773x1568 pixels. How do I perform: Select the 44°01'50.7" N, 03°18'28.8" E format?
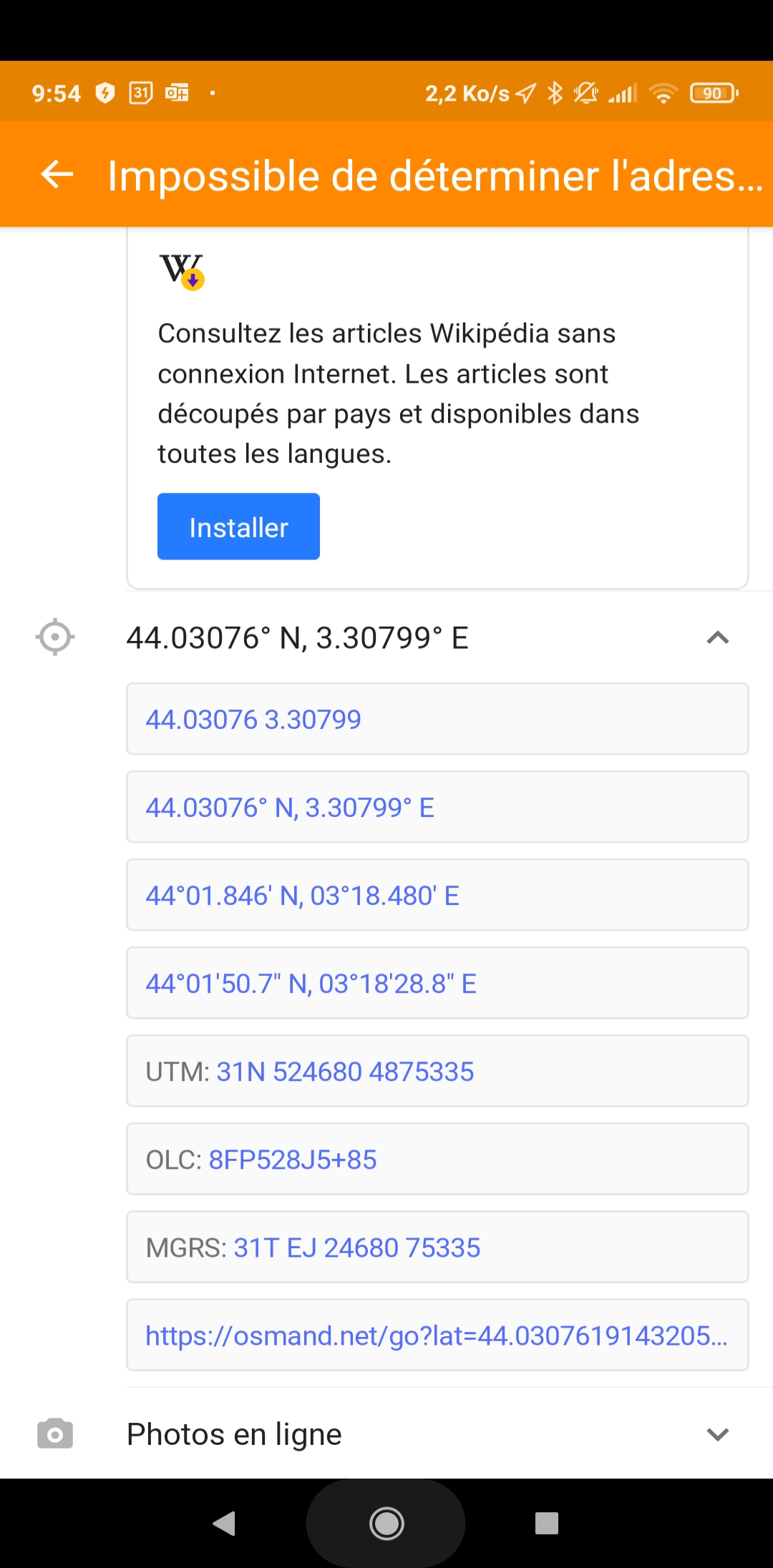pos(437,983)
